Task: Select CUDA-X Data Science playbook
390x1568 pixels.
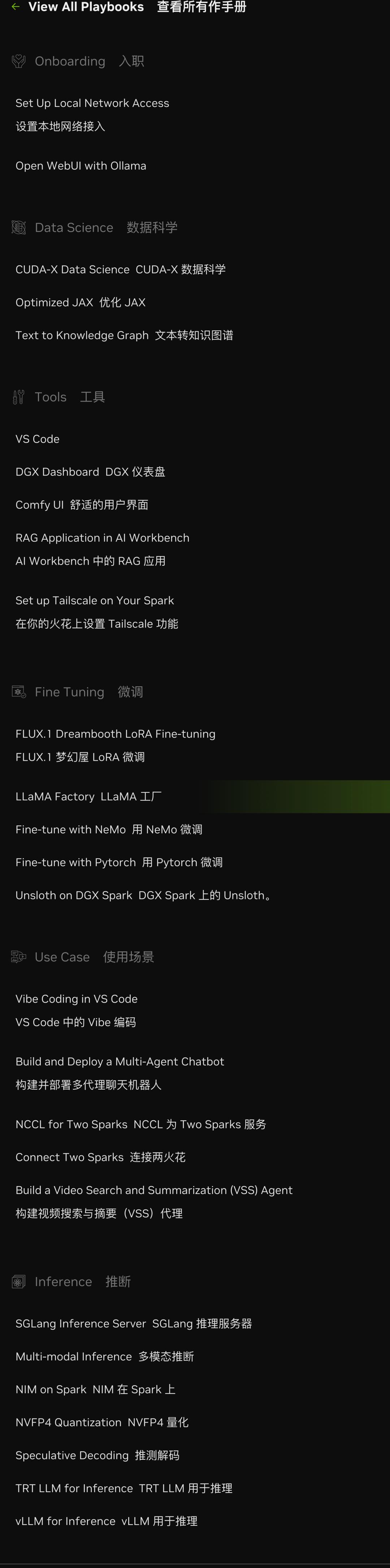Action: (x=72, y=270)
